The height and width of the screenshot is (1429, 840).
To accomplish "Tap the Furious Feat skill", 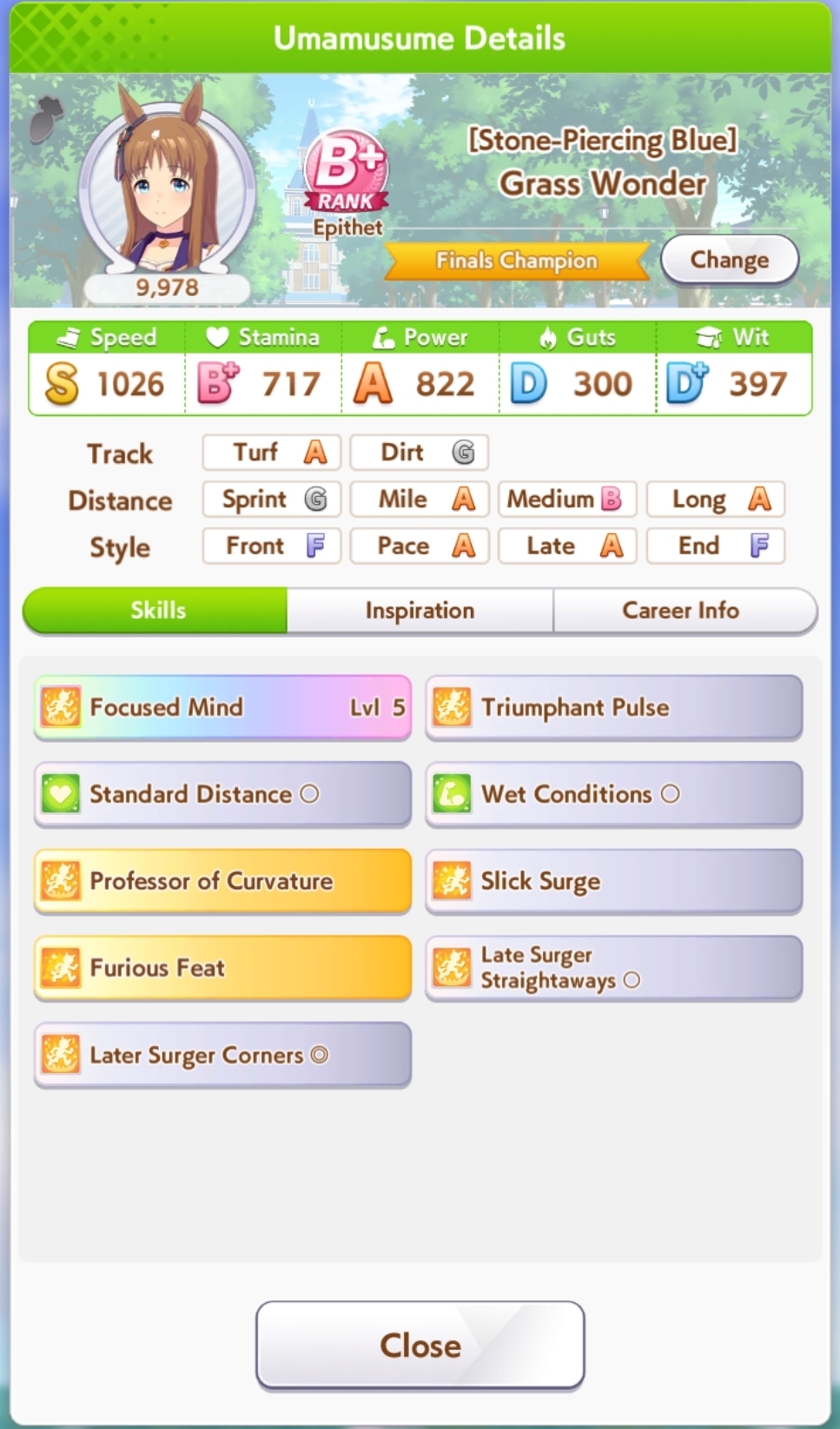I will pyautogui.click(x=222, y=968).
